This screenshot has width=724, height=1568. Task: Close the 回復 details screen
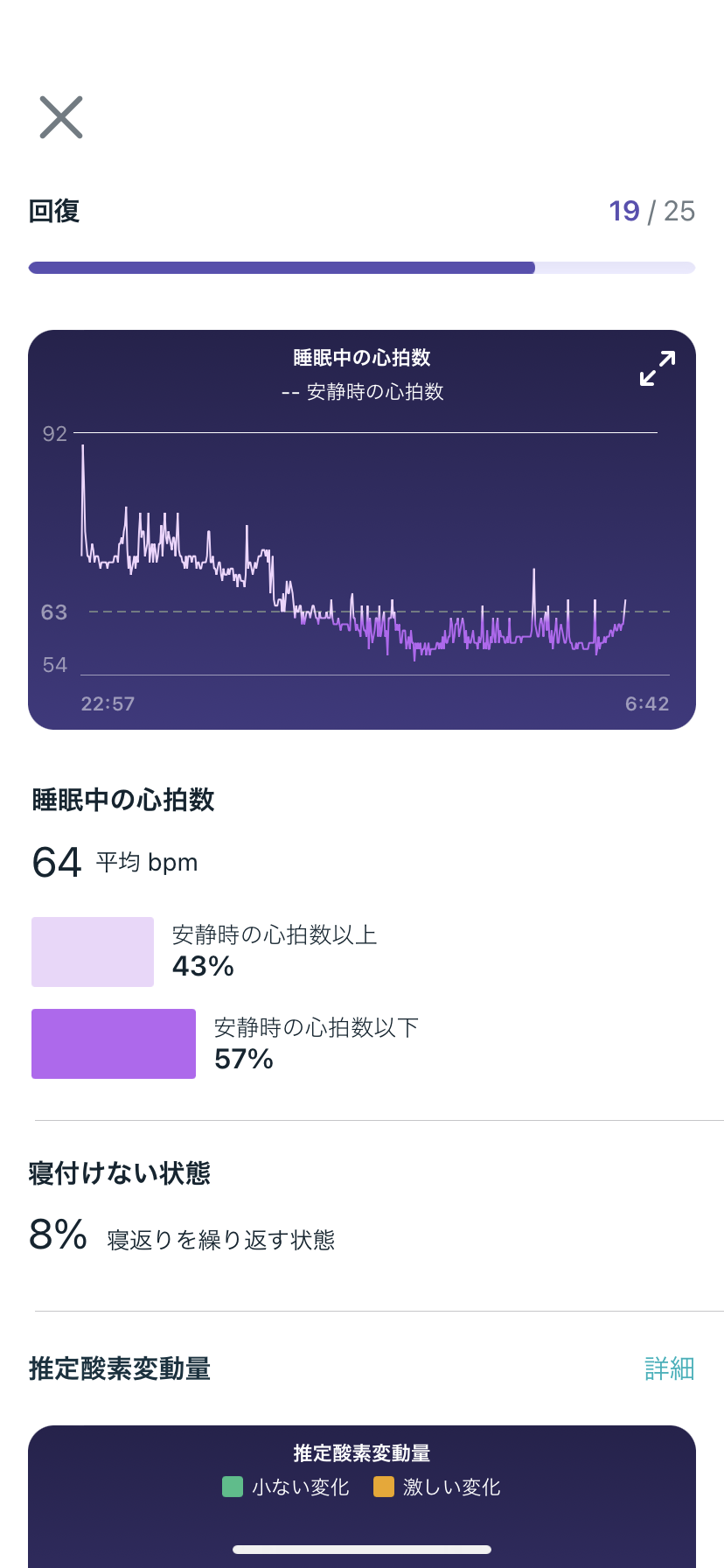point(61,117)
